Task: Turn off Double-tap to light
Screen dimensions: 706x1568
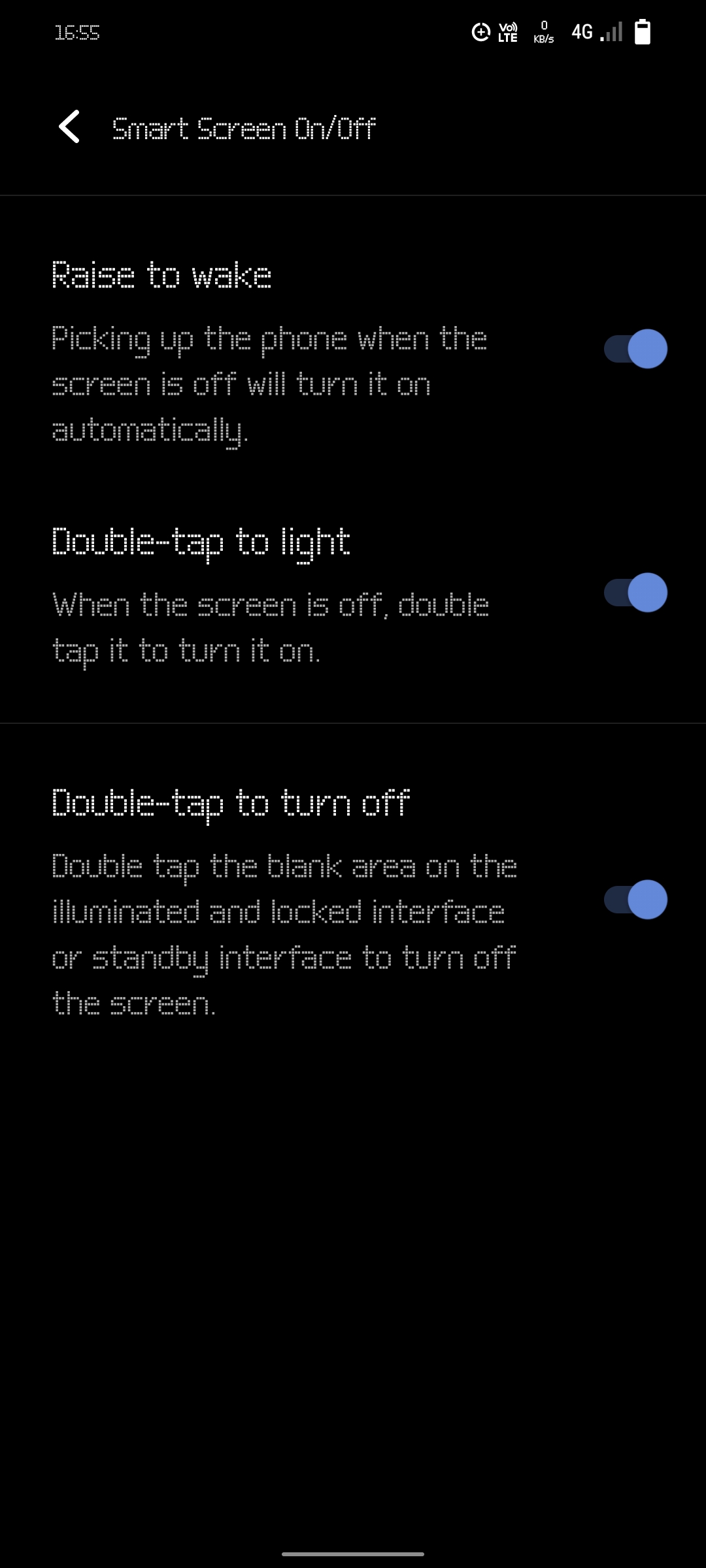Action: (x=635, y=593)
